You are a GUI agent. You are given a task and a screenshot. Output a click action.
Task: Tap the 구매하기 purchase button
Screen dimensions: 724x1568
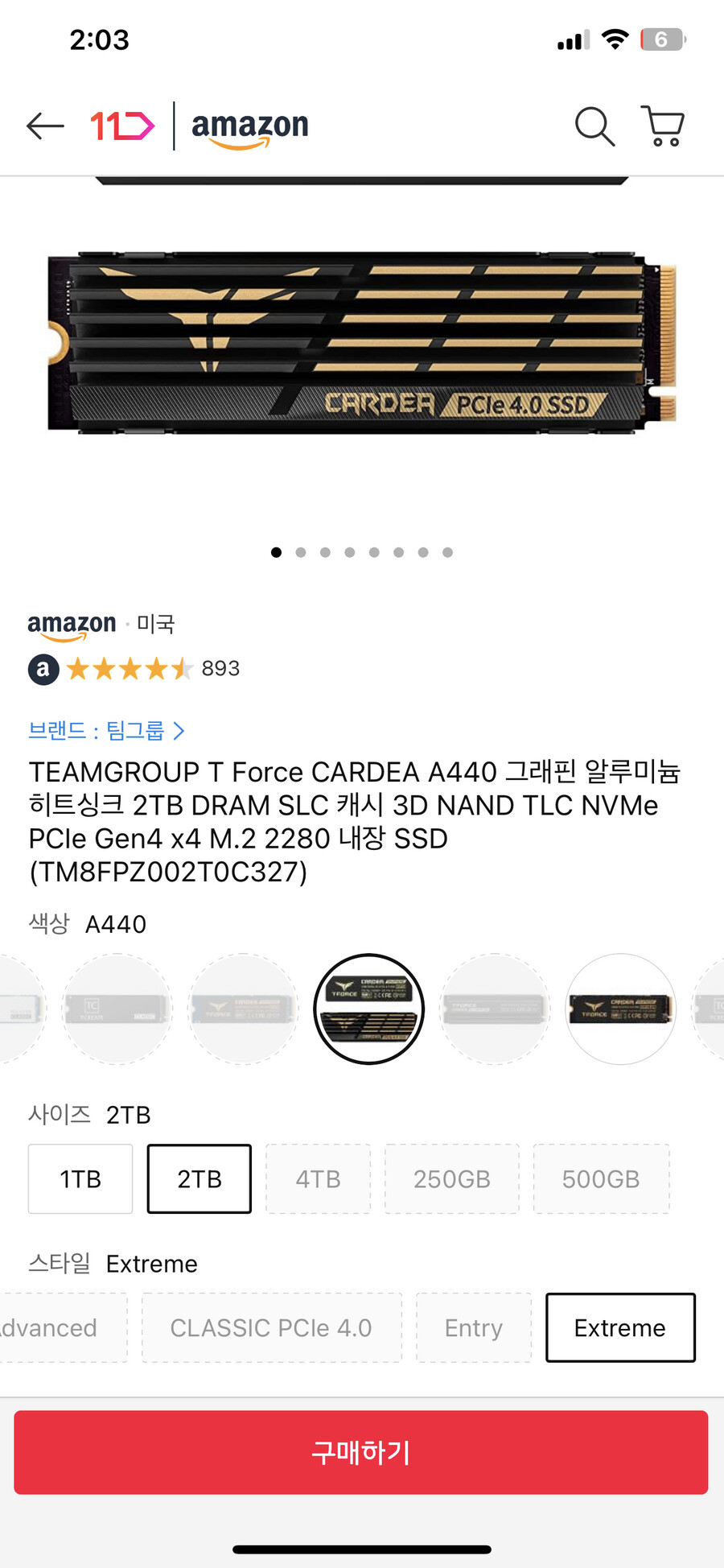(x=362, y=1452)
